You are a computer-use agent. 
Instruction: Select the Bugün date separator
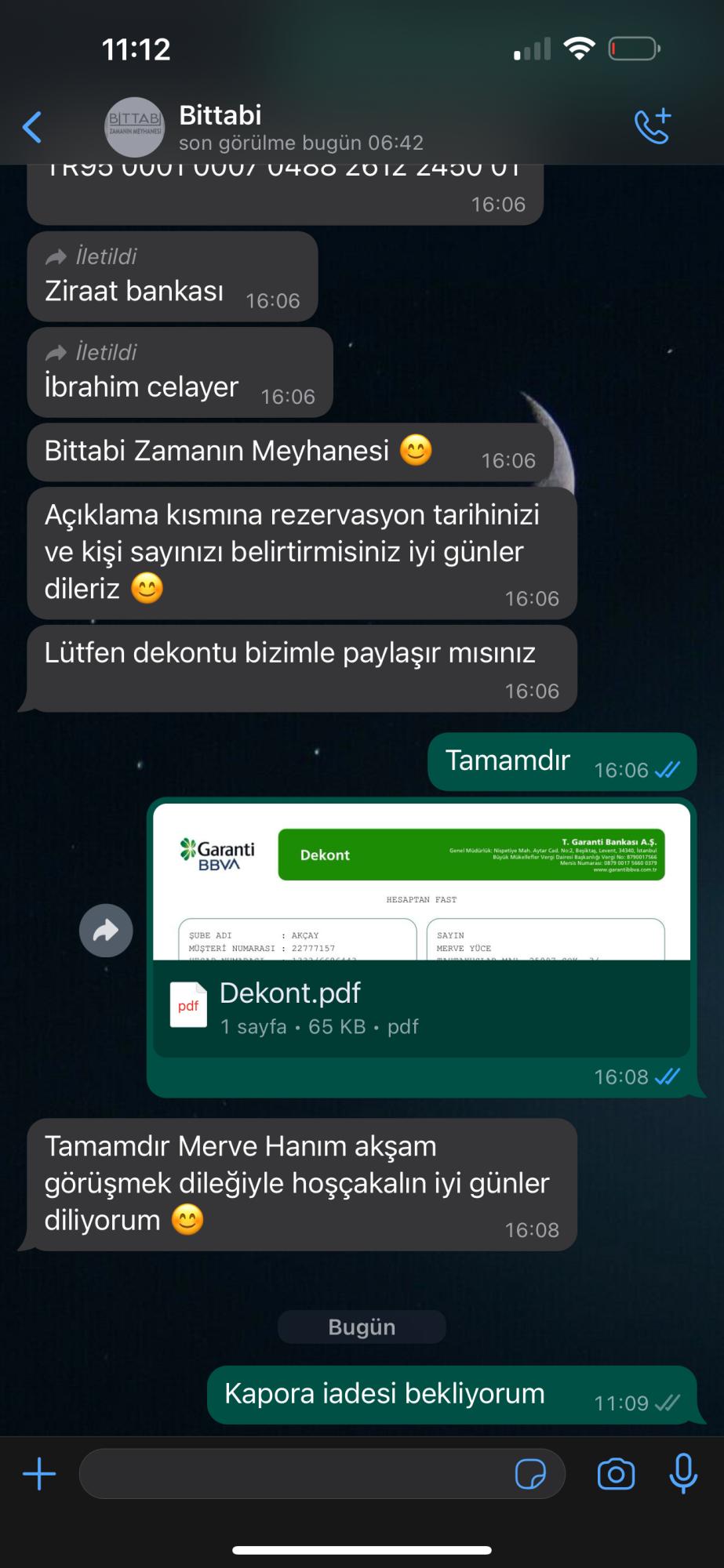[362, 1327]
